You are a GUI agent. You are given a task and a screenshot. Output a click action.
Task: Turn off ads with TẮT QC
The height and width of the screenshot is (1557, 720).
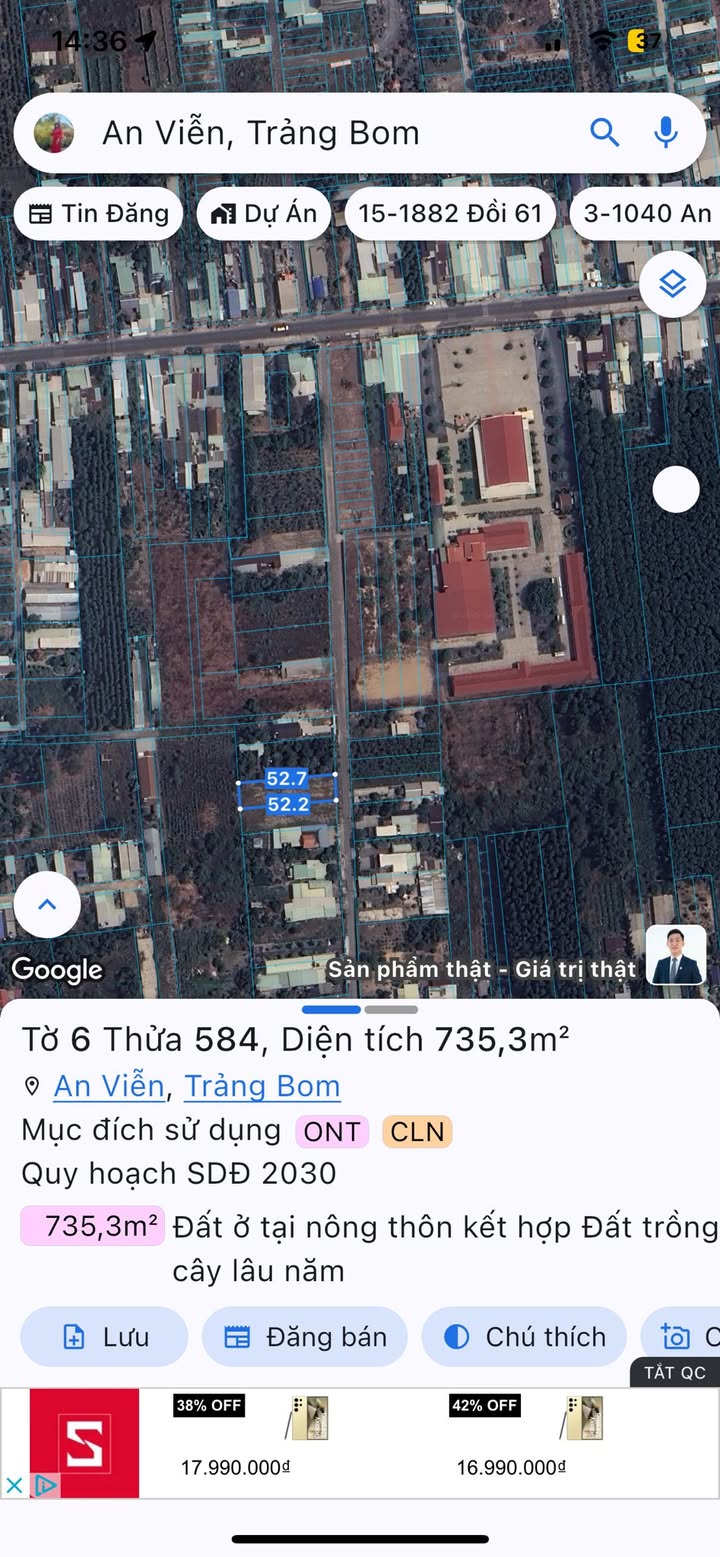(x=674, y=1372)
